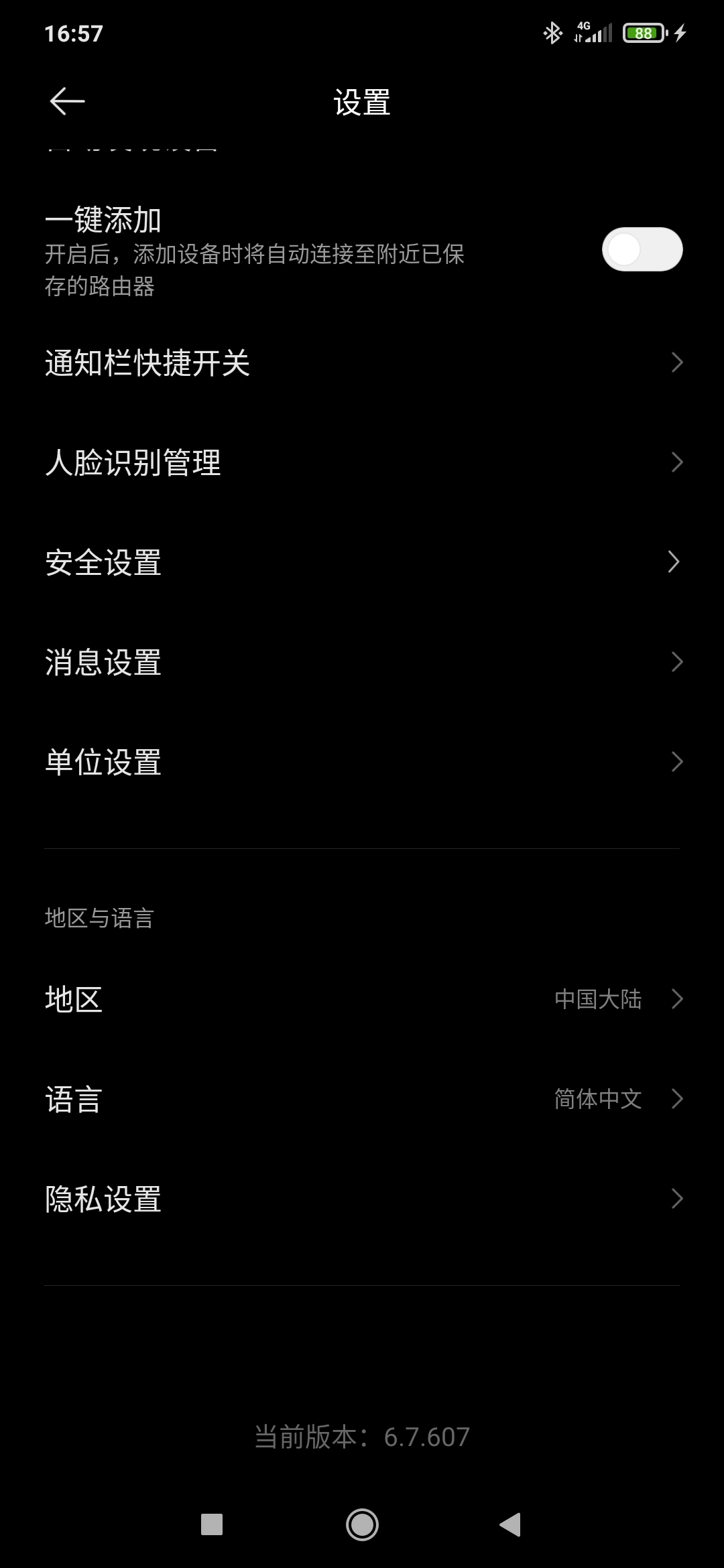Open 单位设置
The image size is (724, 1568).
pos(362,762)
